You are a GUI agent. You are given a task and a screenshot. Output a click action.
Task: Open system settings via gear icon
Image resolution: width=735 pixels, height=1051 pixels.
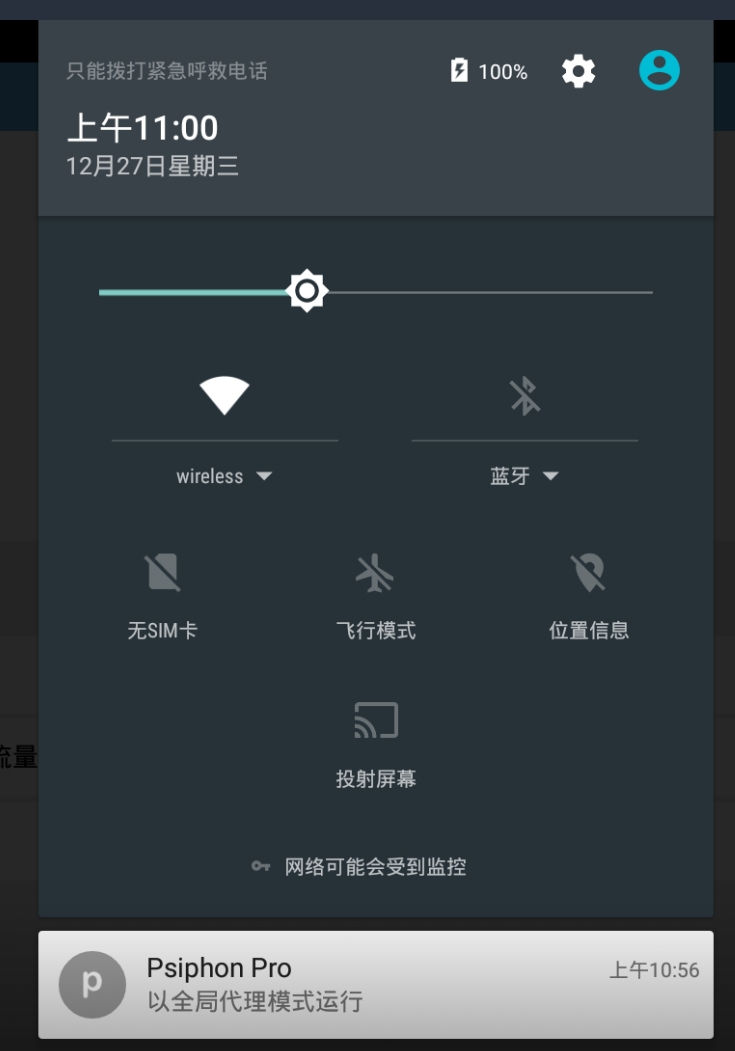point(578,71)
